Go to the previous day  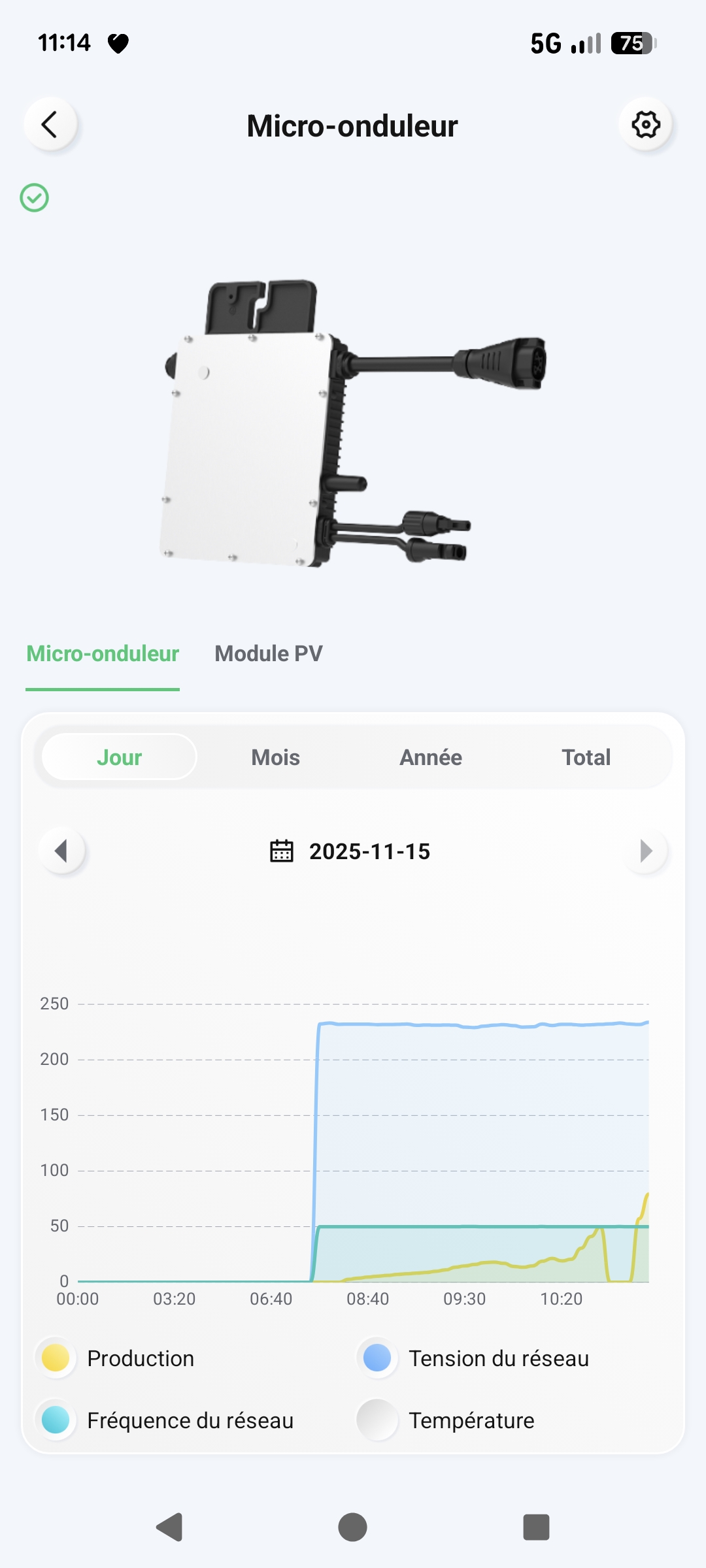62,851
